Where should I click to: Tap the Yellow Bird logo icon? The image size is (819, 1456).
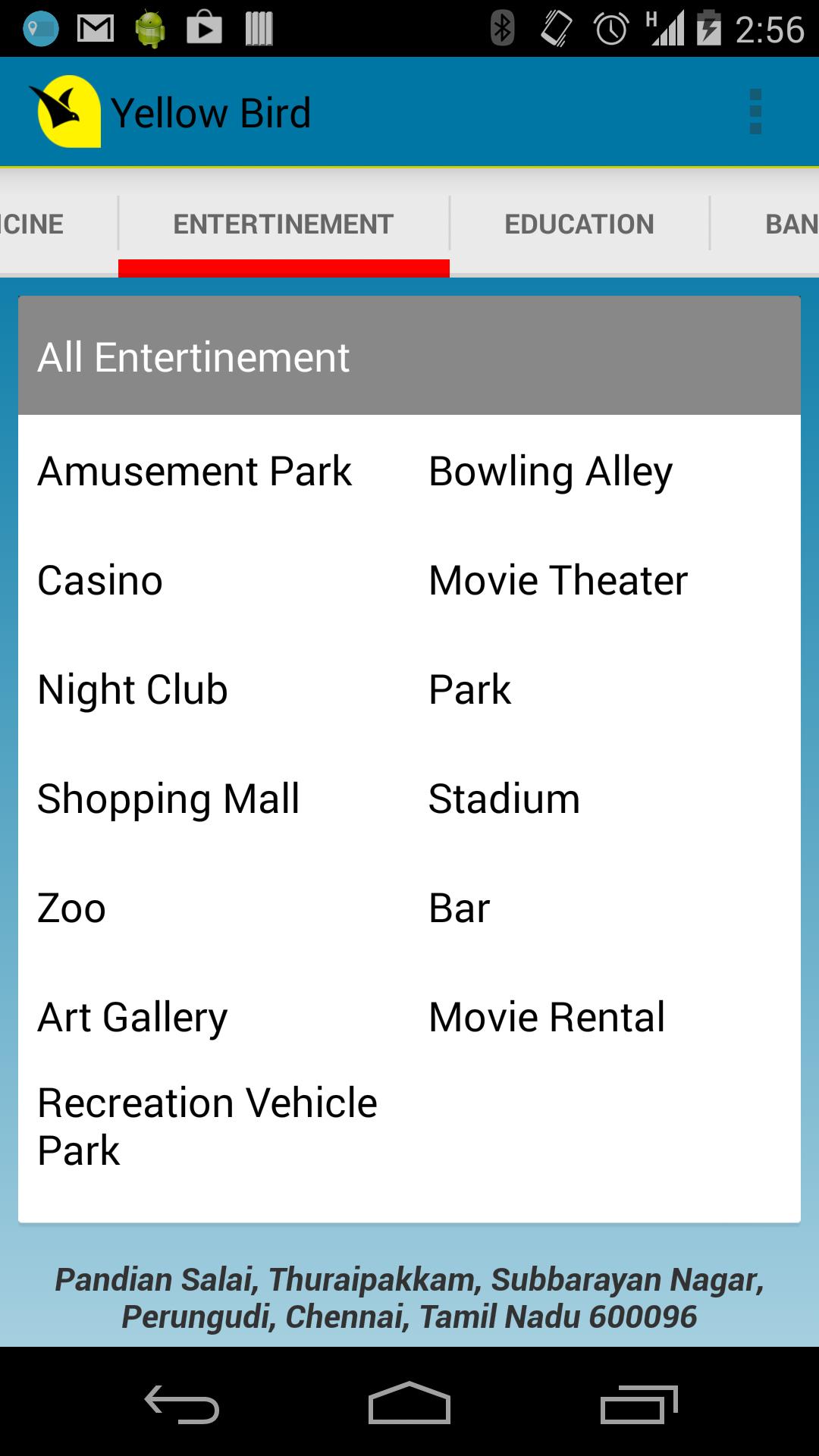pyautogui.click(x=68, y=111)
